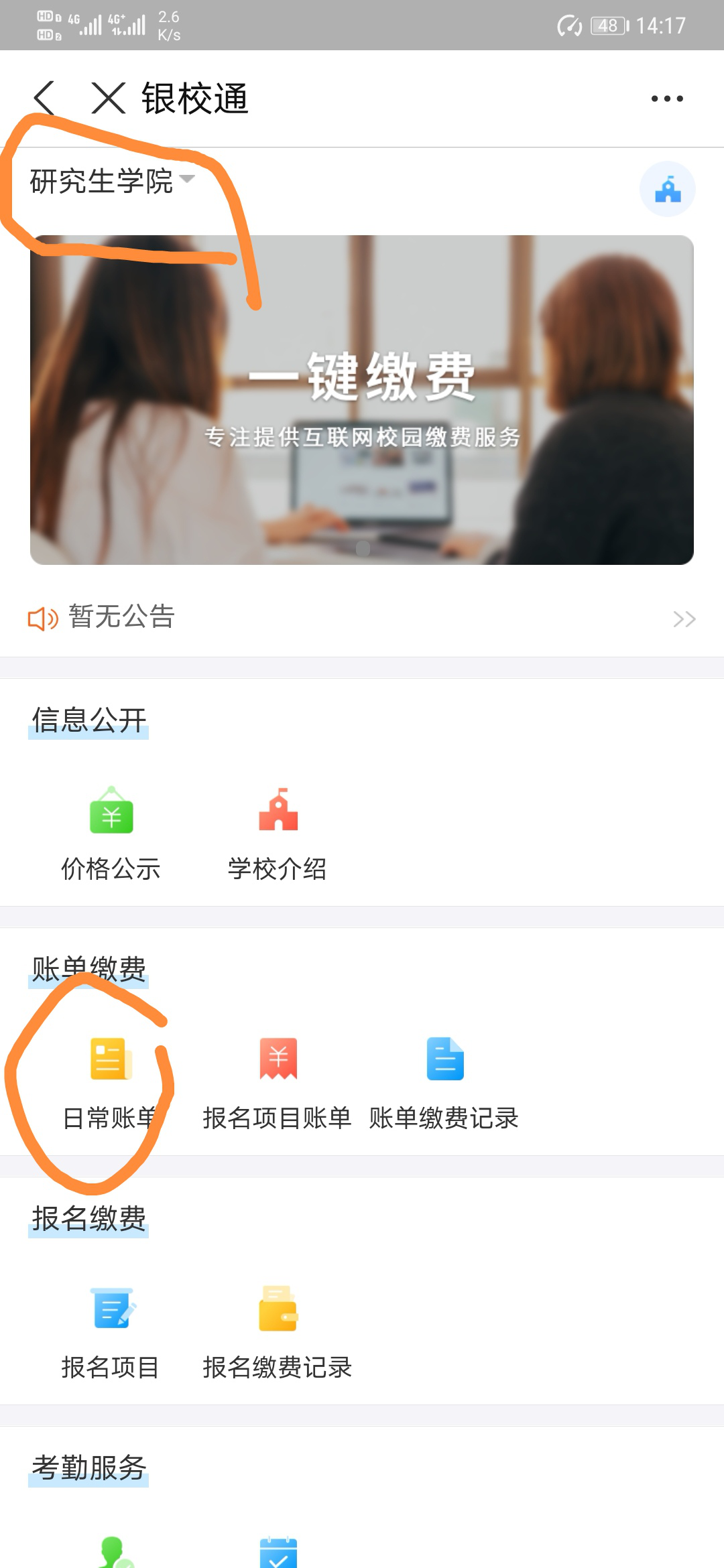View 报名缴费记录

(x=278, y=1333)
